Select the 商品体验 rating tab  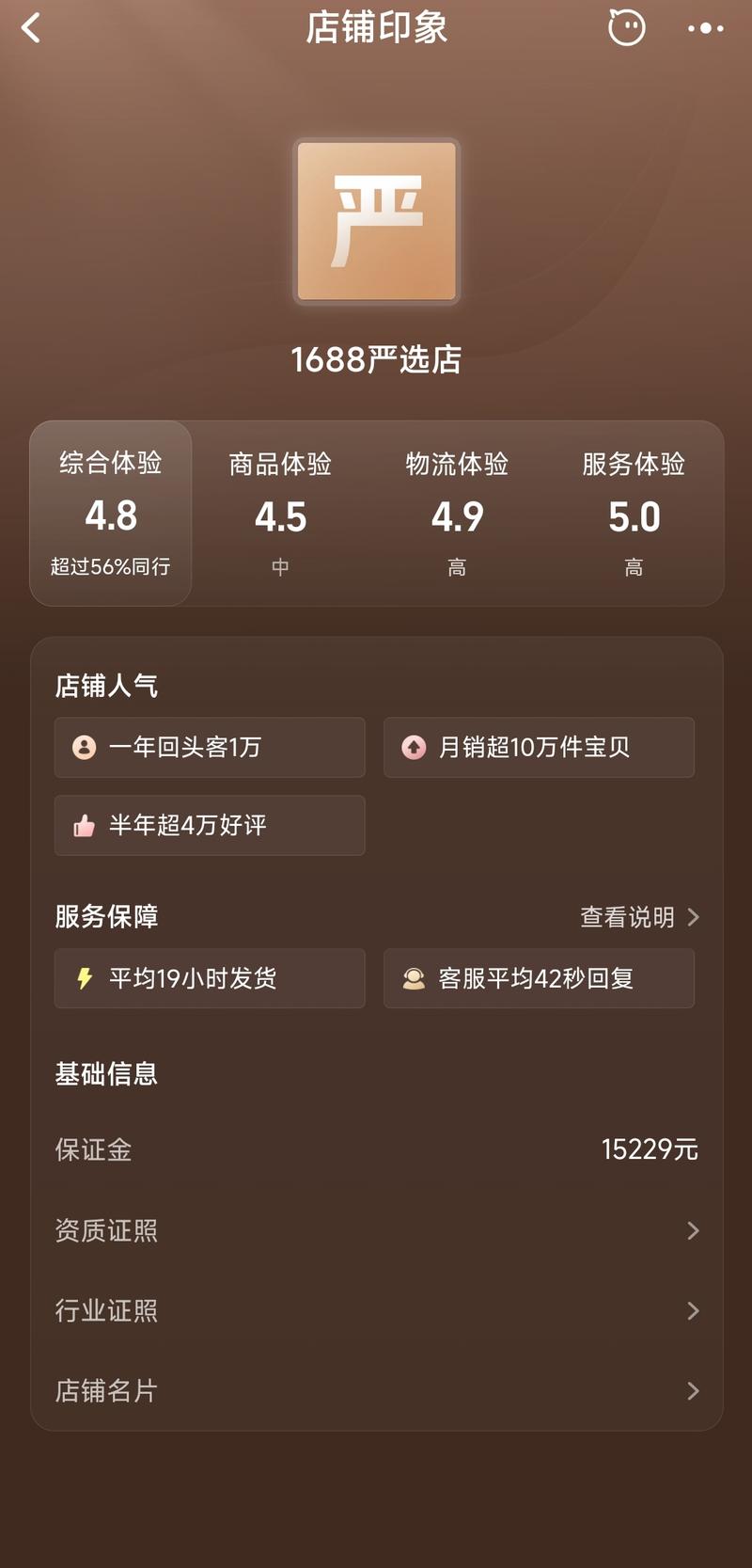[x=279, y=513]
